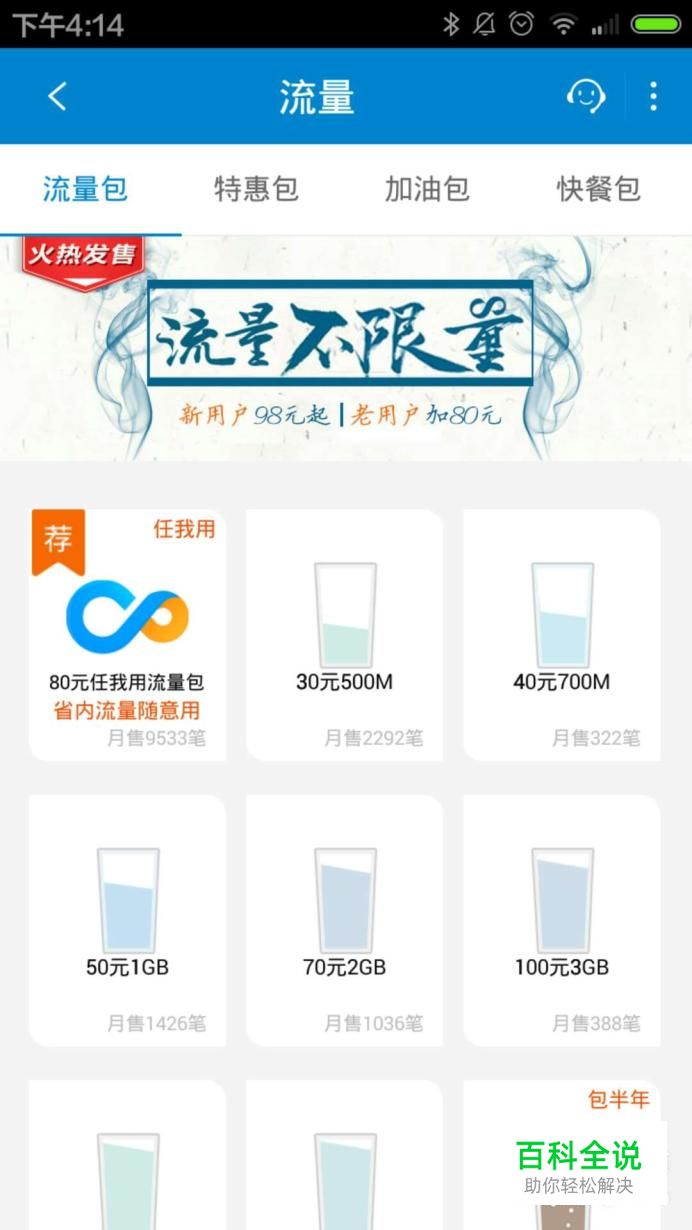Choose the 40元700M package
Viewport: 692px width, 1230px height.
tap(561, 635)
